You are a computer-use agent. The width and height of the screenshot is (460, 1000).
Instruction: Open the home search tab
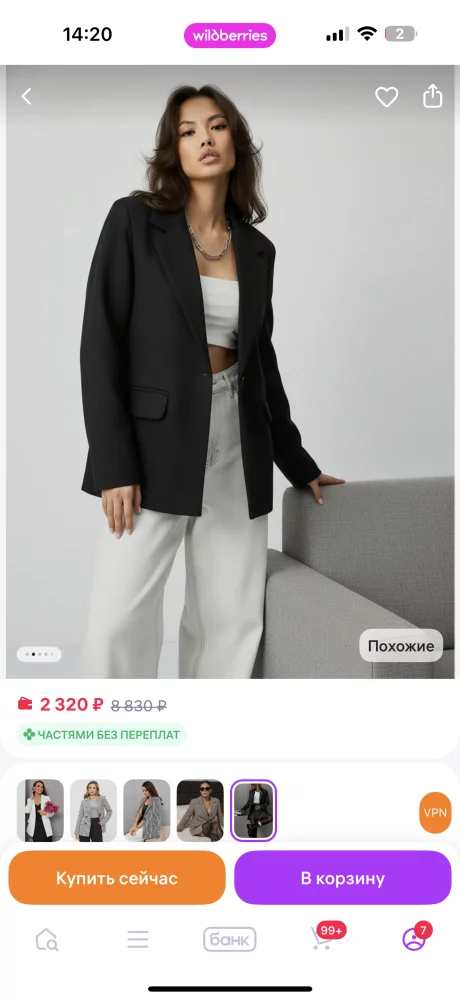[x=47, y=939]
